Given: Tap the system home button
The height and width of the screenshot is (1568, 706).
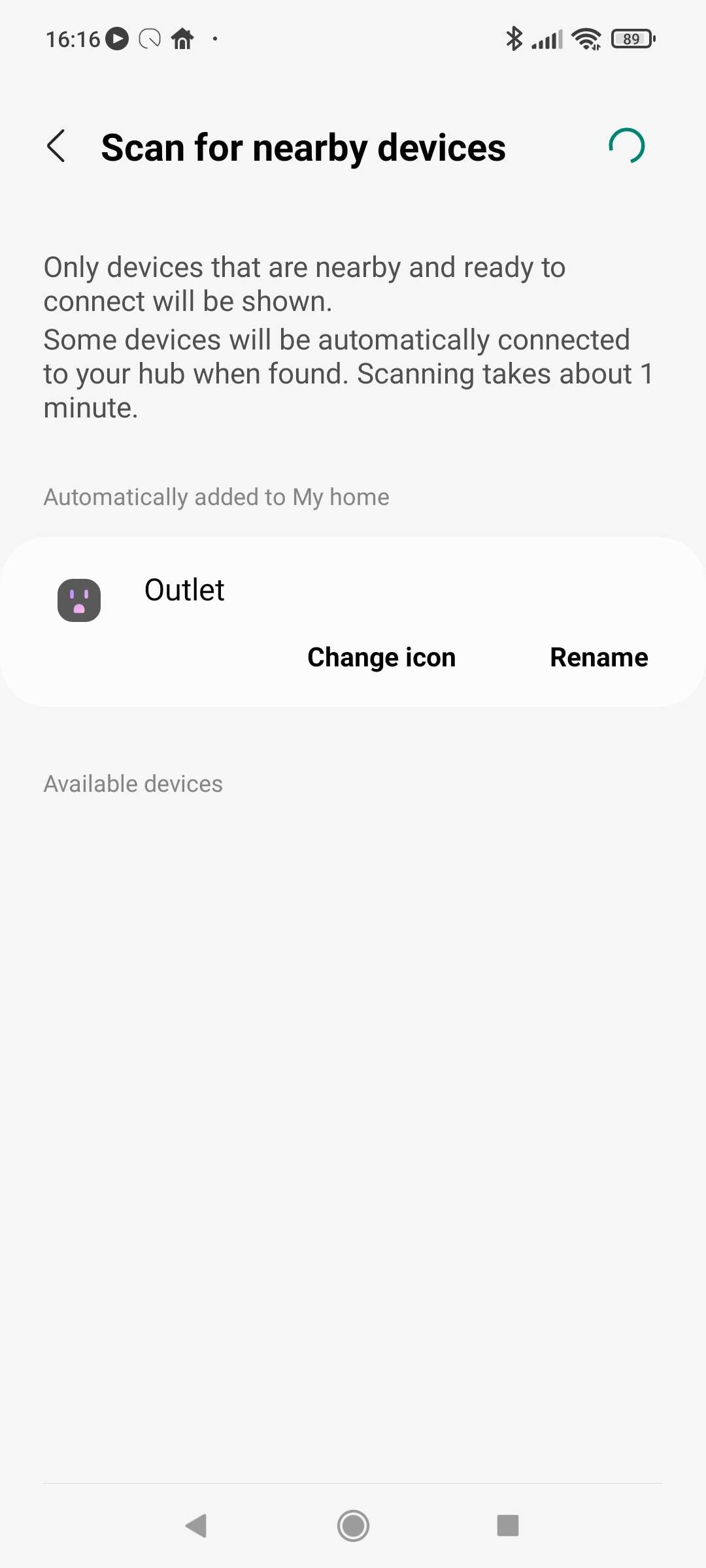Looking at the screenshot, I should 353,1526.
